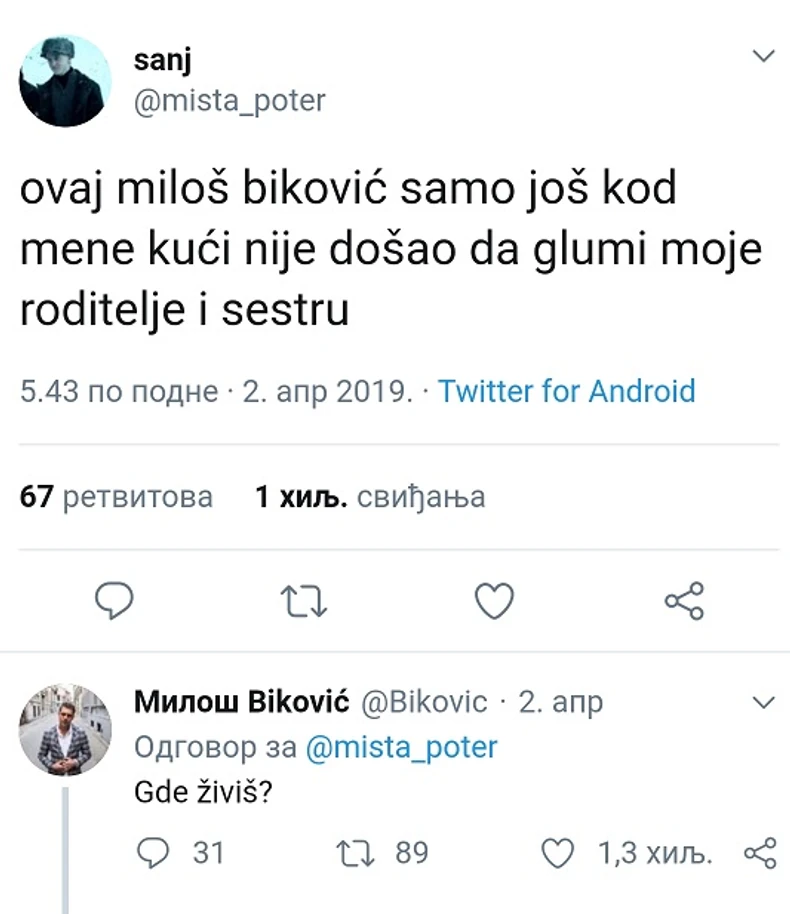790x914 pixels.
Task: Open the @mista_poter mention in the reply
Action: pos(401,747)
